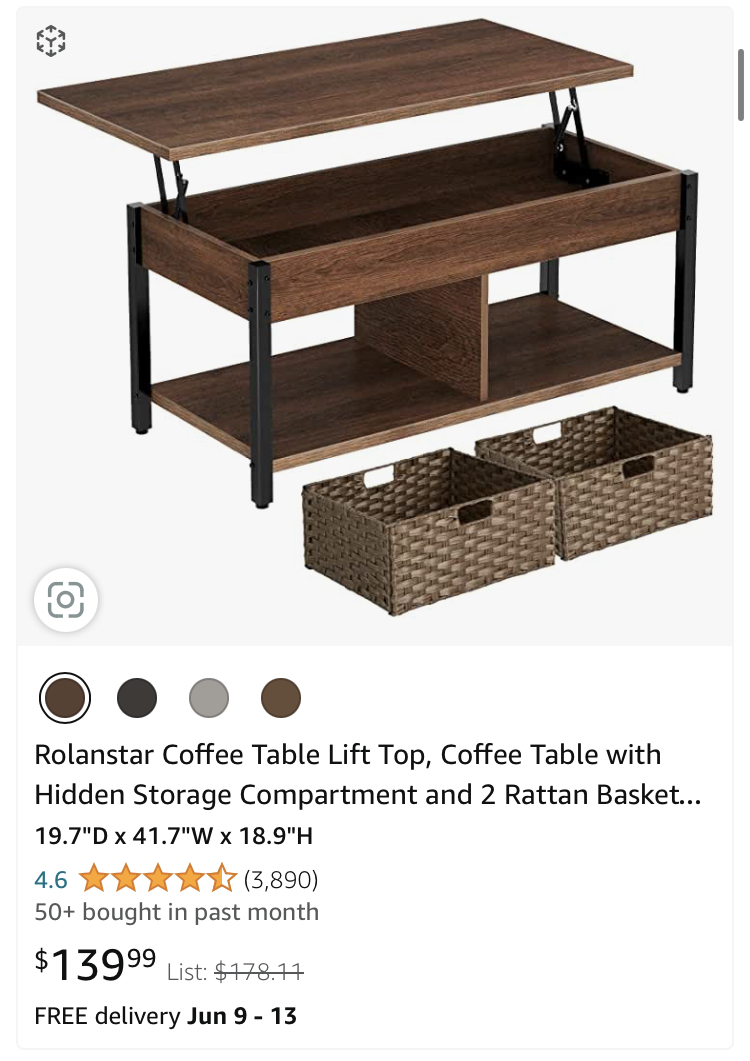
Task: Tap the visual search camera icon
Action: (x=66, y=600)
